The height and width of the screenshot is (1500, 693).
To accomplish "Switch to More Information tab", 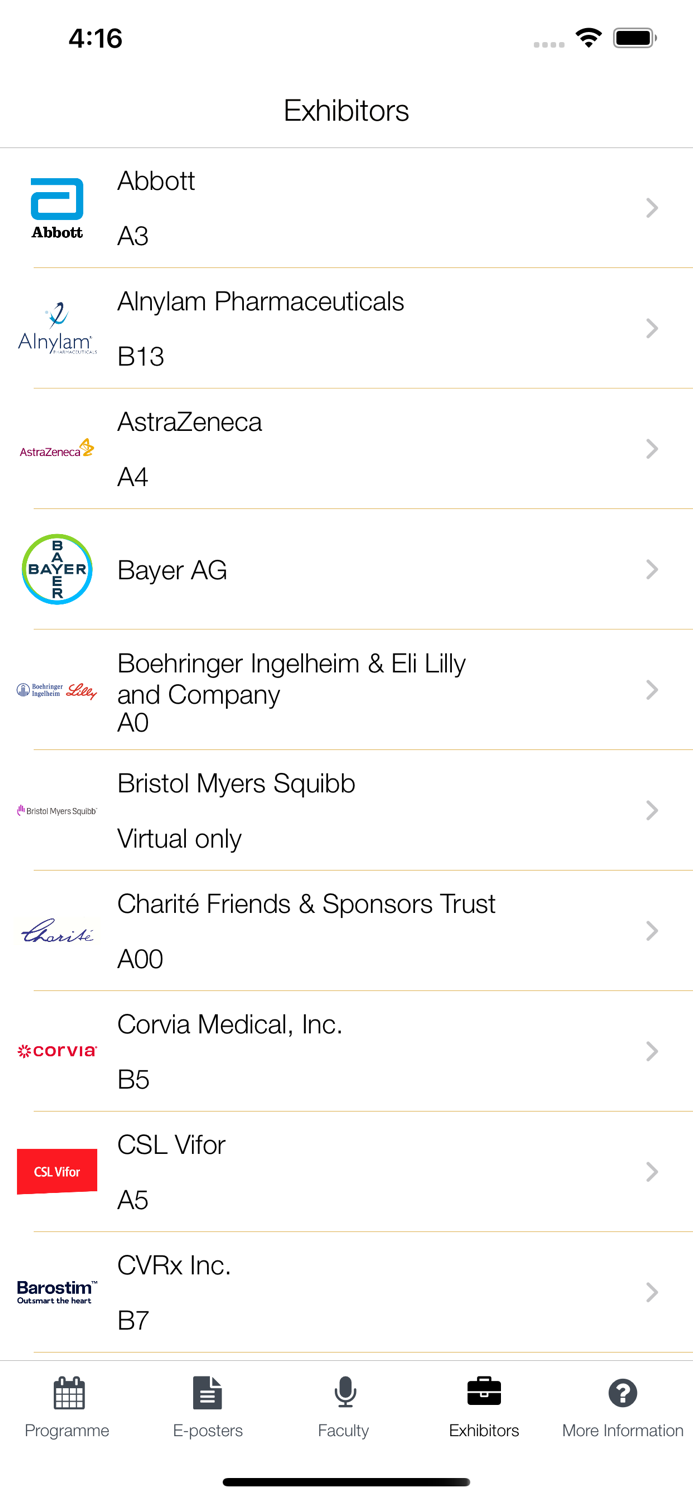I will point(622,1407).
